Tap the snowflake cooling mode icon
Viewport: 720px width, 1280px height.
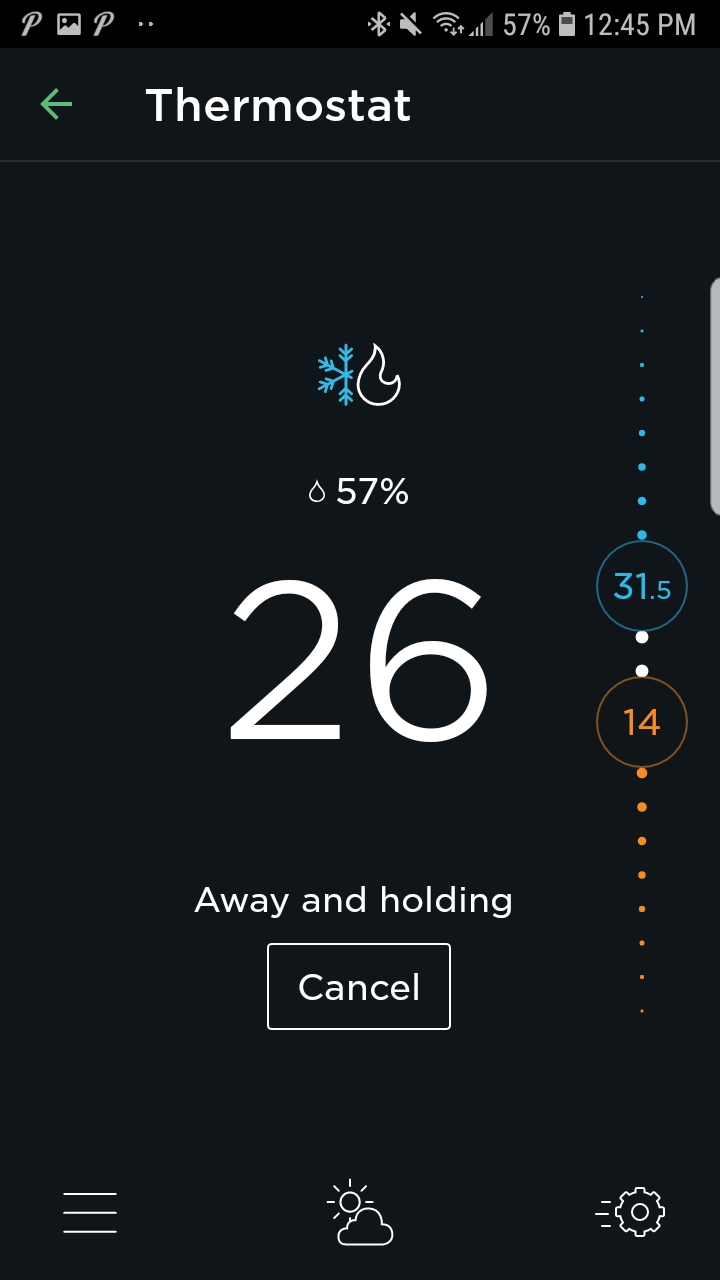(x=337, y=375)
